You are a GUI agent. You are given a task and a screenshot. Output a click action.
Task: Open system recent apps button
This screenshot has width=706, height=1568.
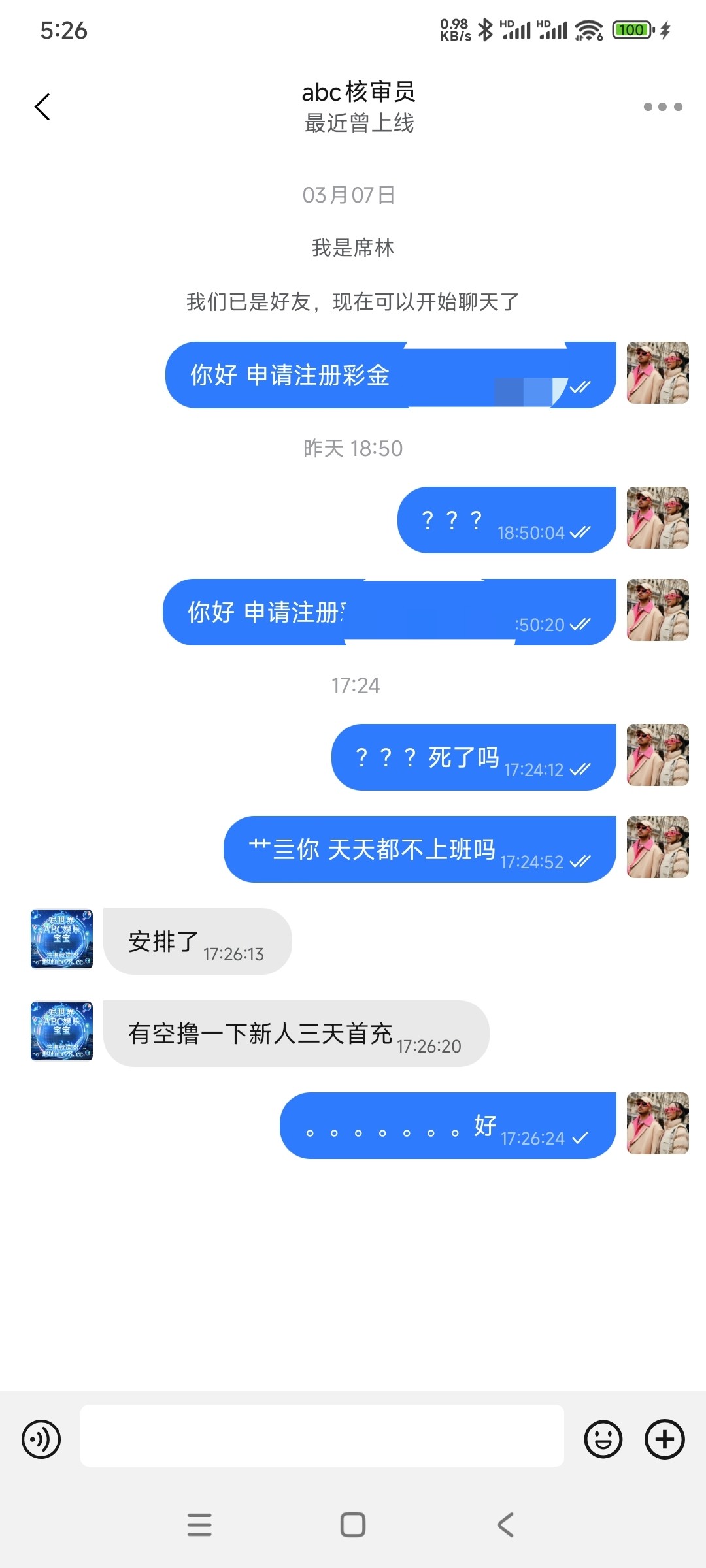coord(199,1525)
